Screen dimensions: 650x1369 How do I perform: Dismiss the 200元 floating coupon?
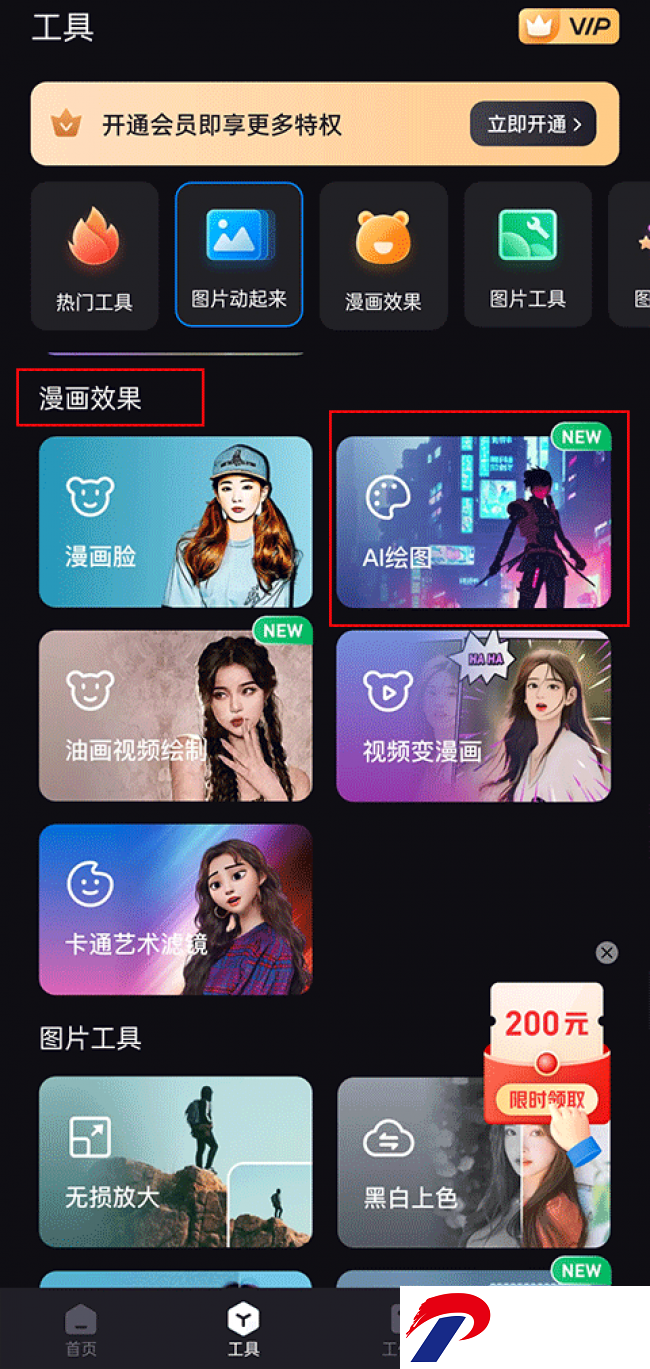click(x=607, y=953)
